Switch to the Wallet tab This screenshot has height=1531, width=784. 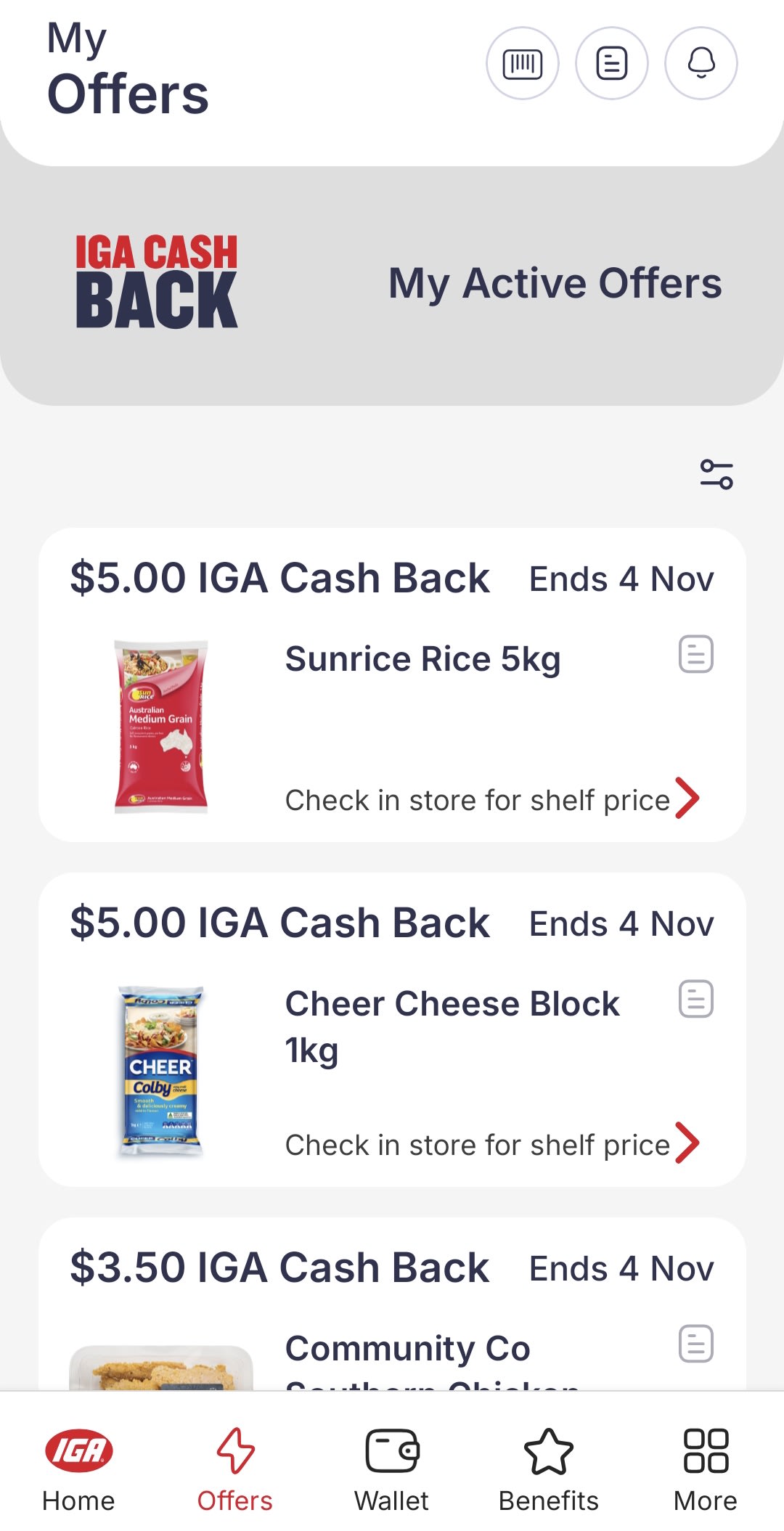pyautogui.click(x=392, y=1468)
